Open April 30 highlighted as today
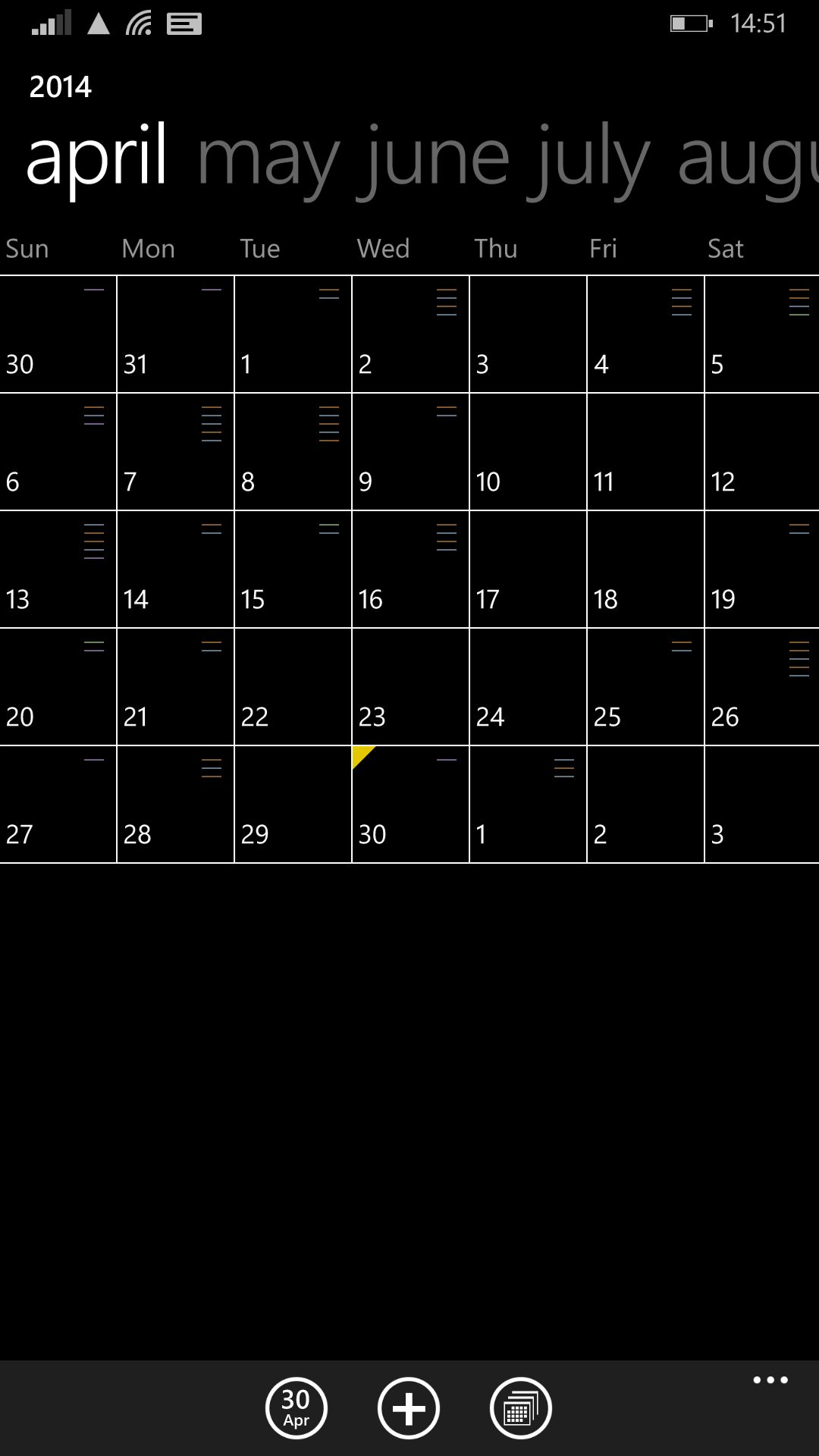 click(410, 804)
